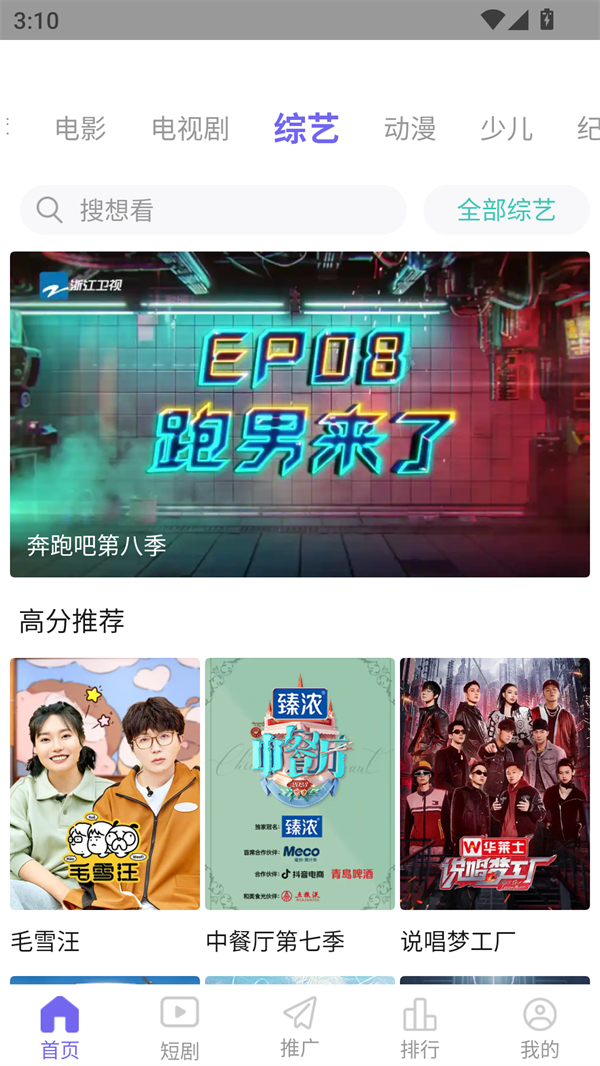Open the 推广 bottom tab

pos(300,1027)
